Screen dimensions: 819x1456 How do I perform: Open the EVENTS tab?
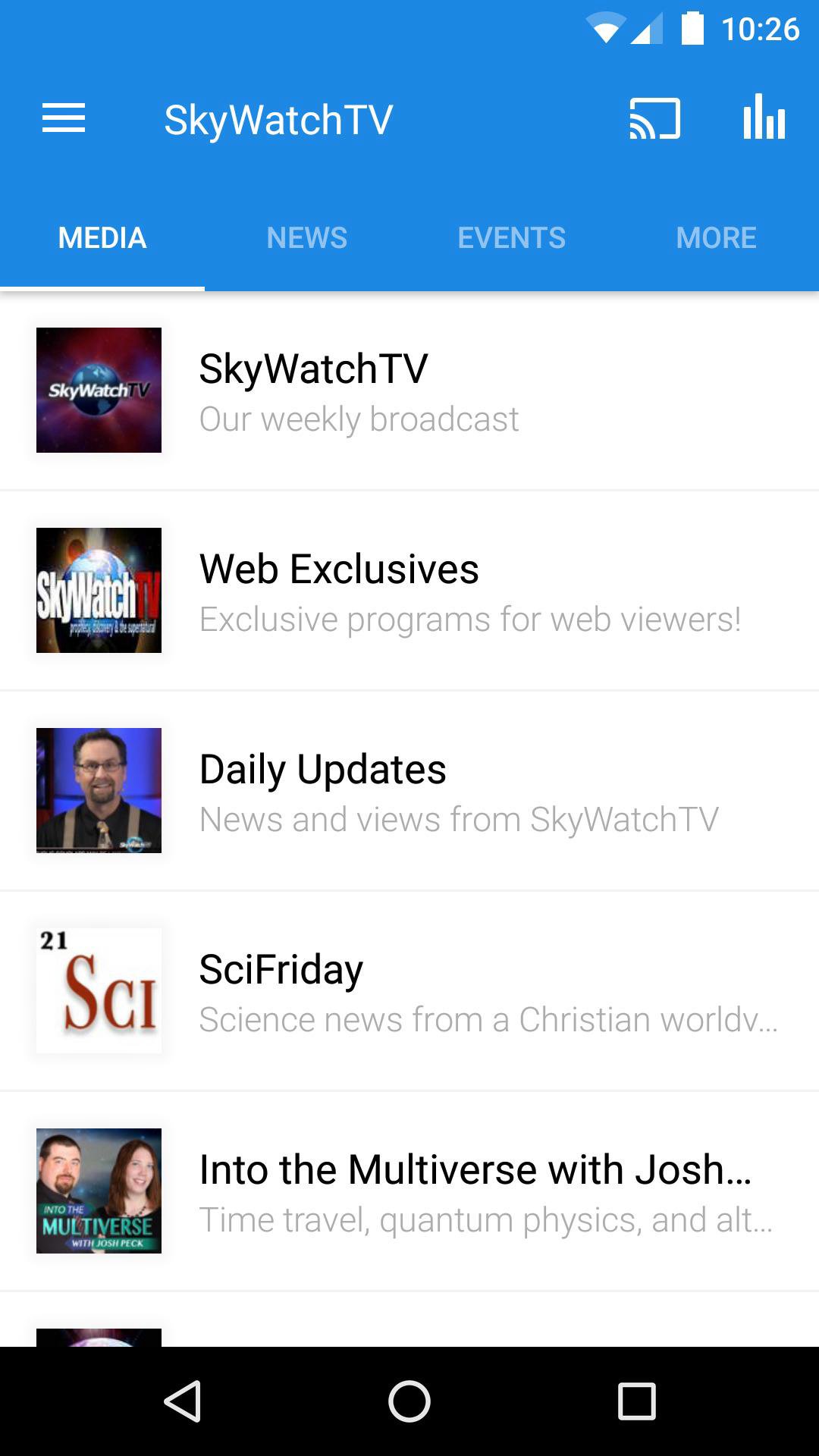(x=511, y=237)
